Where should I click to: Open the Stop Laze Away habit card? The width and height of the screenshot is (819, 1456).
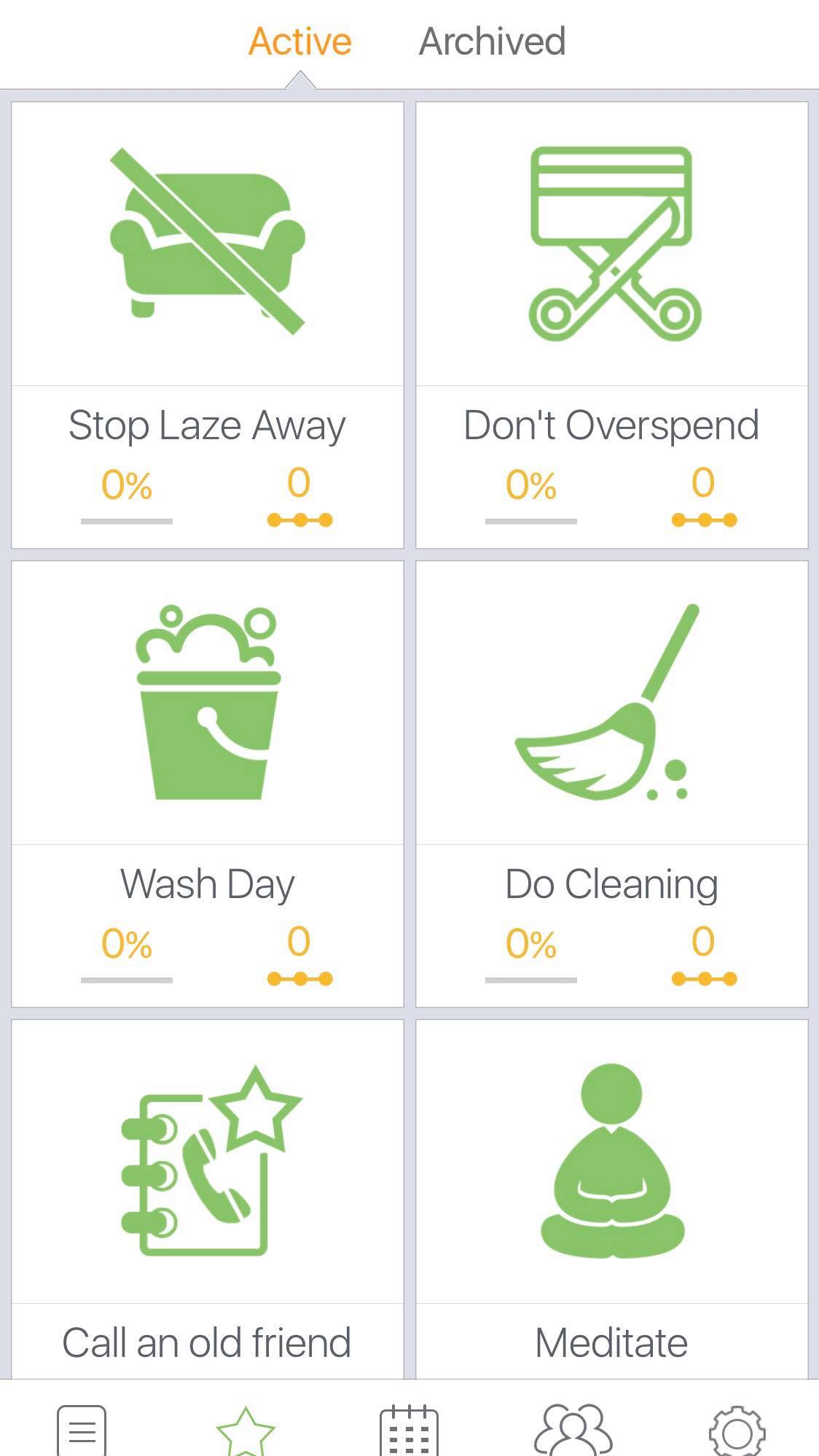tap(208, 325)
